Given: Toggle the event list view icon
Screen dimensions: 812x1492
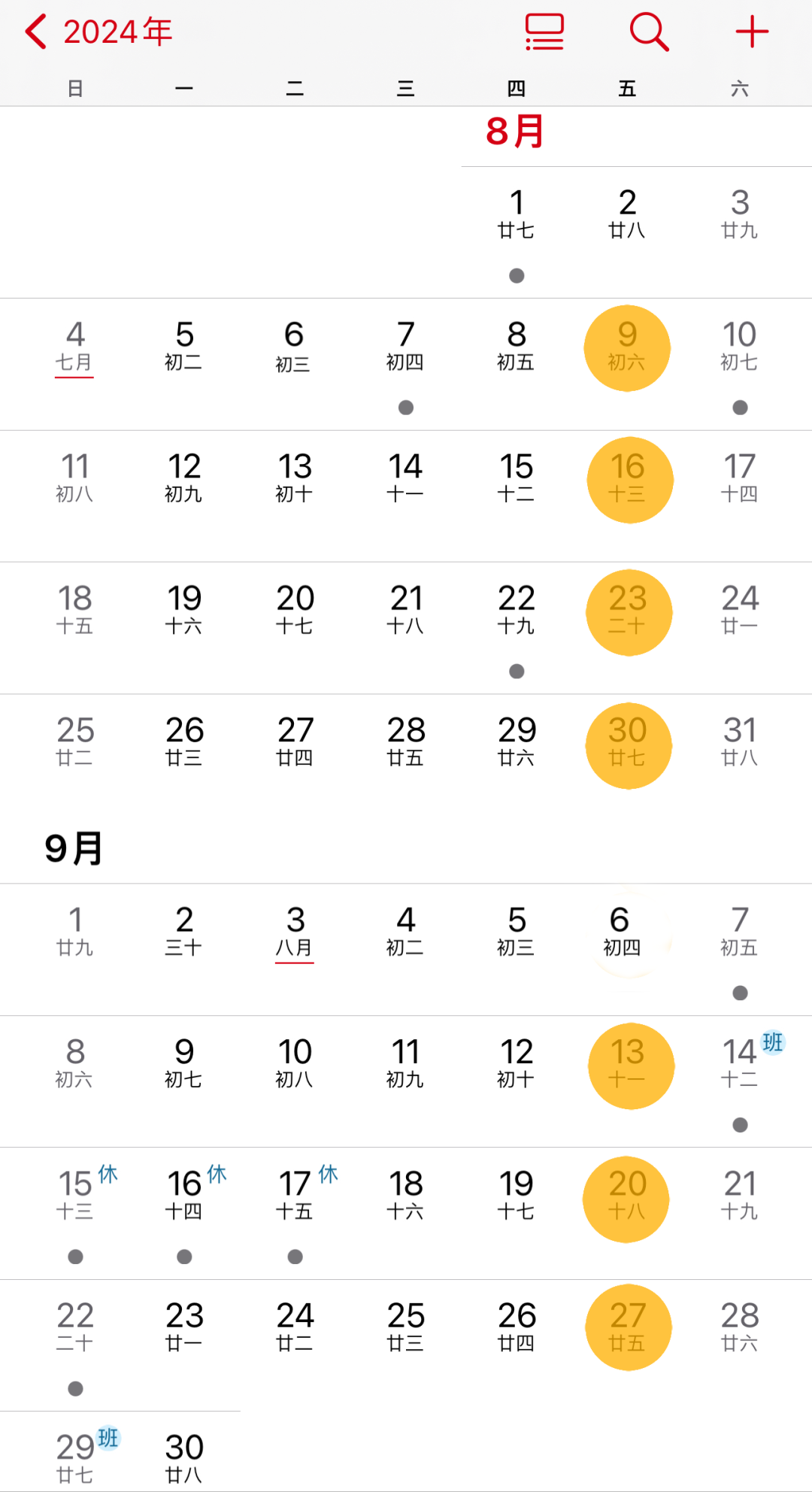Looking at the screenshot, I should 544,32.
